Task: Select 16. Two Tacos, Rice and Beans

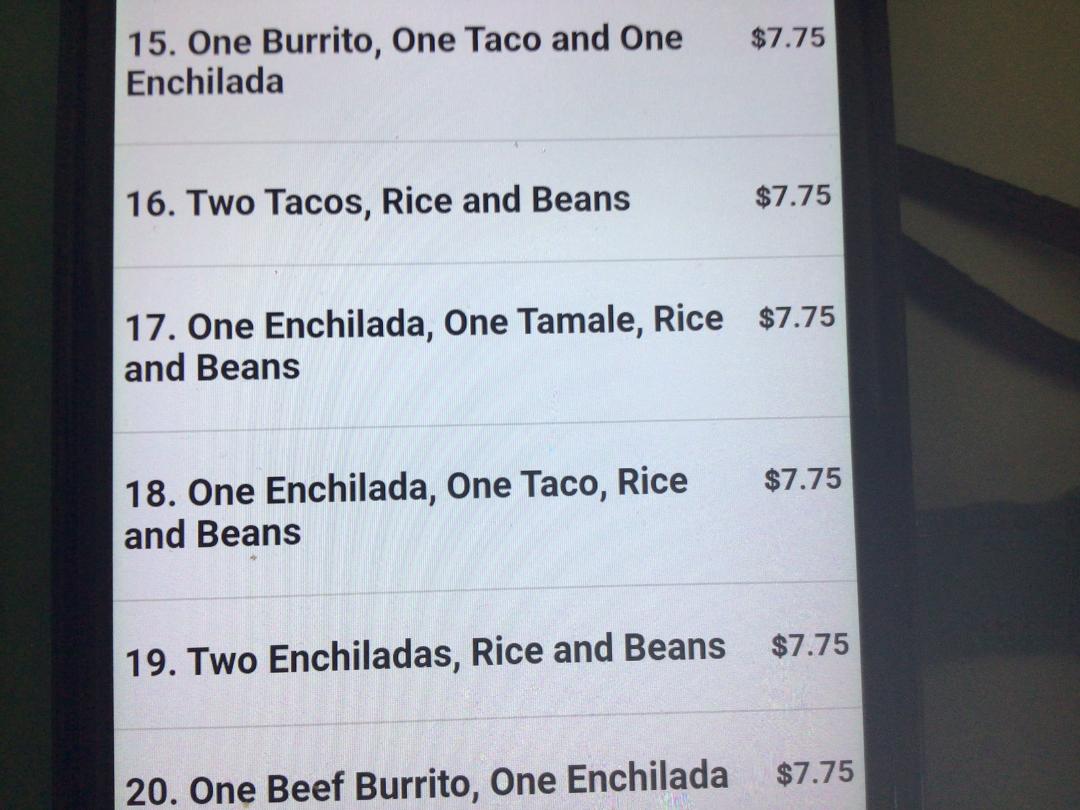Action: 378,201
